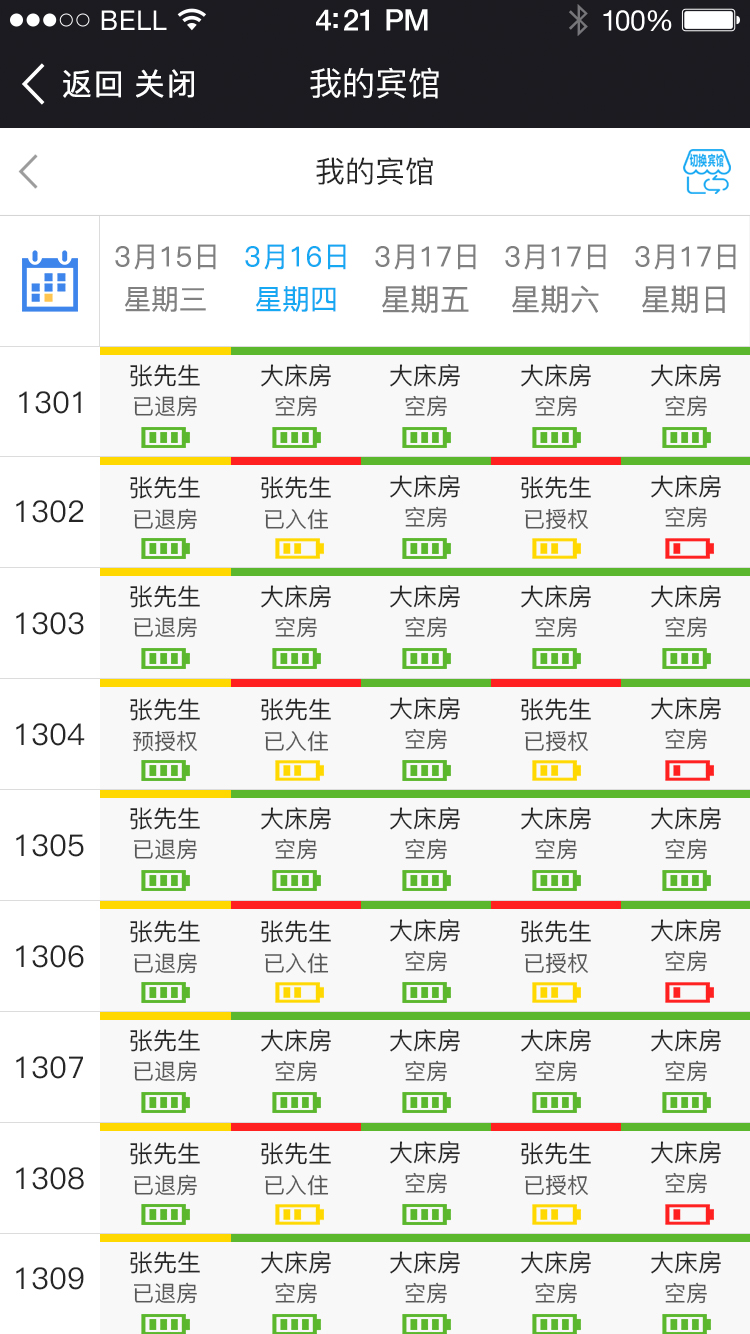The width and height of the screenshot is (750, 1334).
Task: Open room 1308's 已授权 cell
Action: pos(556,1179)
